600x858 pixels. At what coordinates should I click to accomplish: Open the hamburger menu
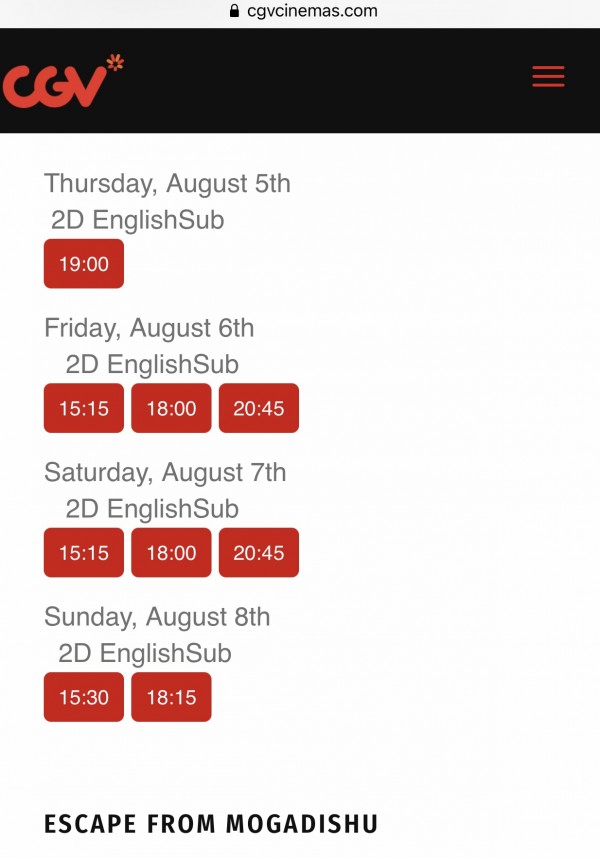548,77
